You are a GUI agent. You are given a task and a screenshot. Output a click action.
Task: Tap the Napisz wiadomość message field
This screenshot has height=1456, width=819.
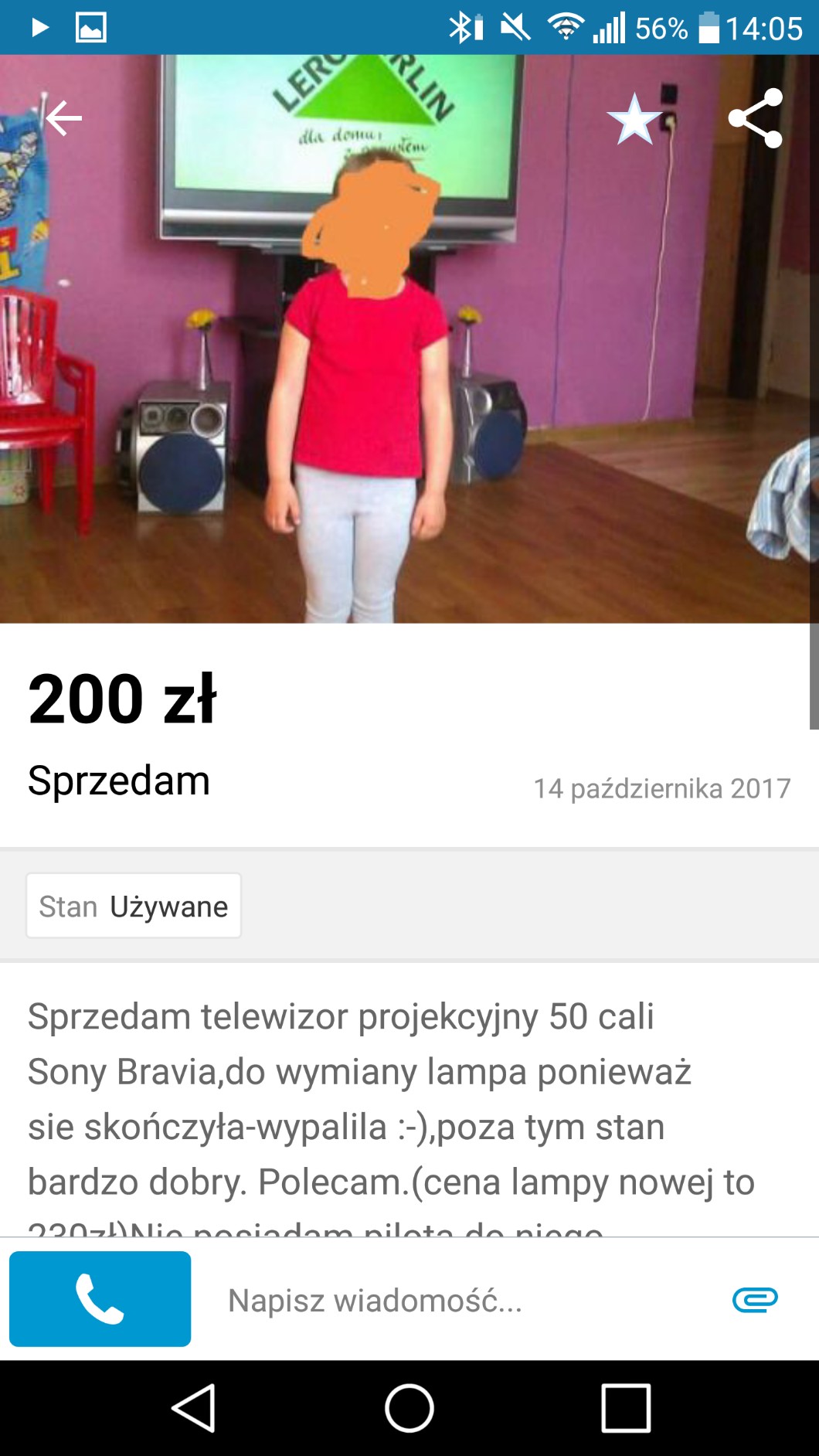click(x=456, y=1301)
